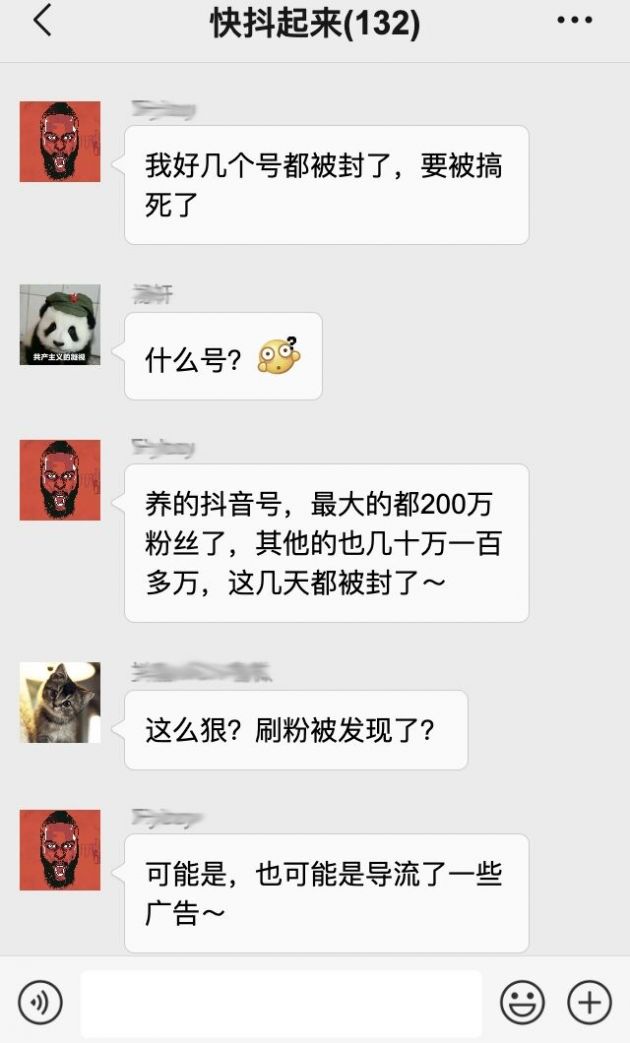Open the three-dot chat info menu

click(x=575, y=22)
